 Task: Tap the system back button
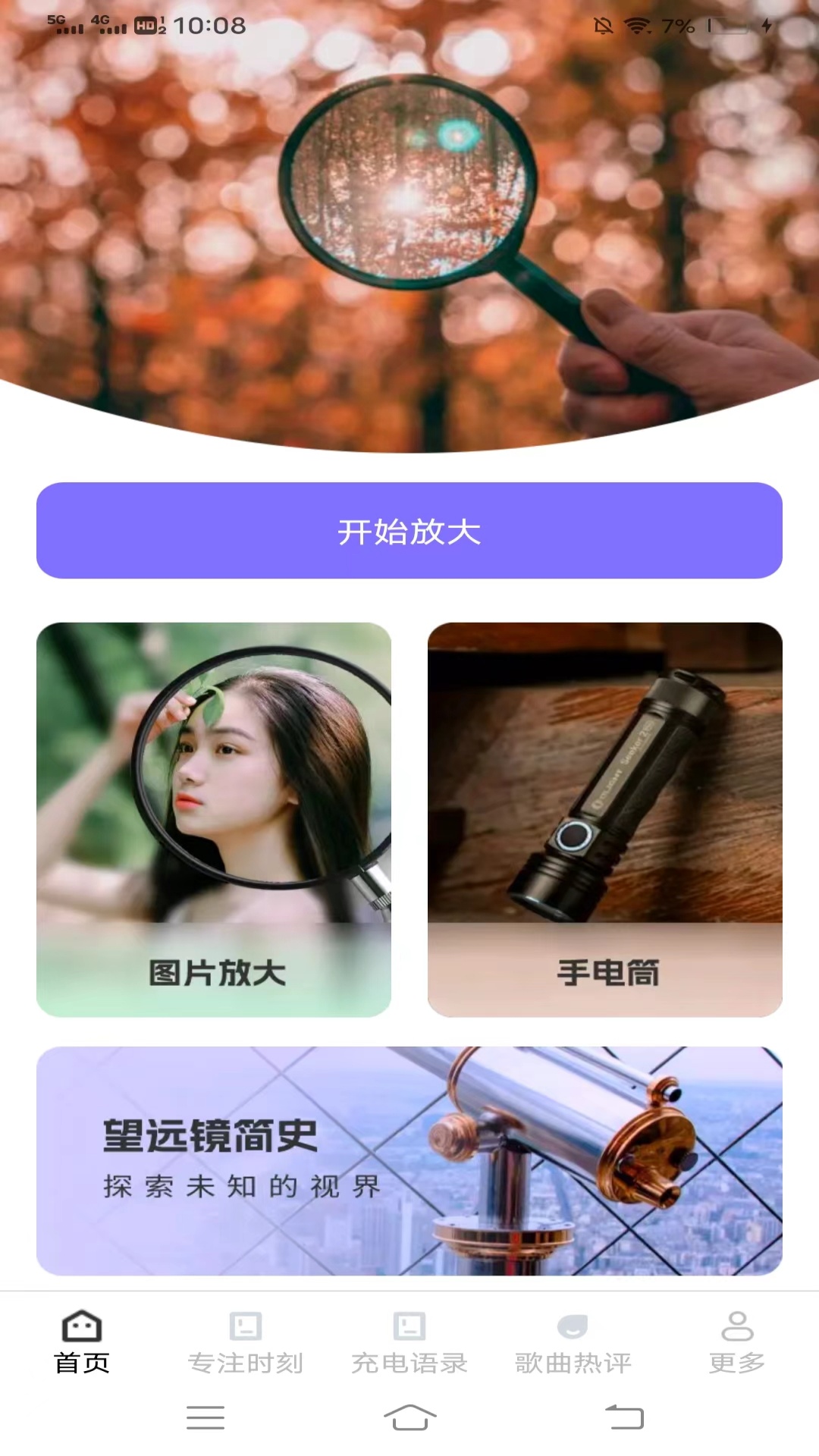[x=625, y=1417]
